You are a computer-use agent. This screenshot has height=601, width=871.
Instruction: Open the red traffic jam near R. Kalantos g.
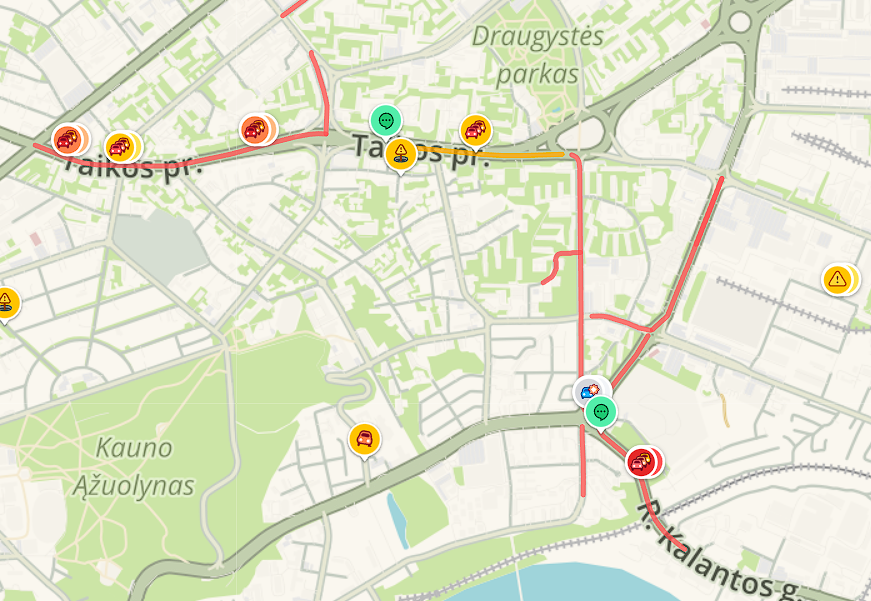(x=642, y=462)
